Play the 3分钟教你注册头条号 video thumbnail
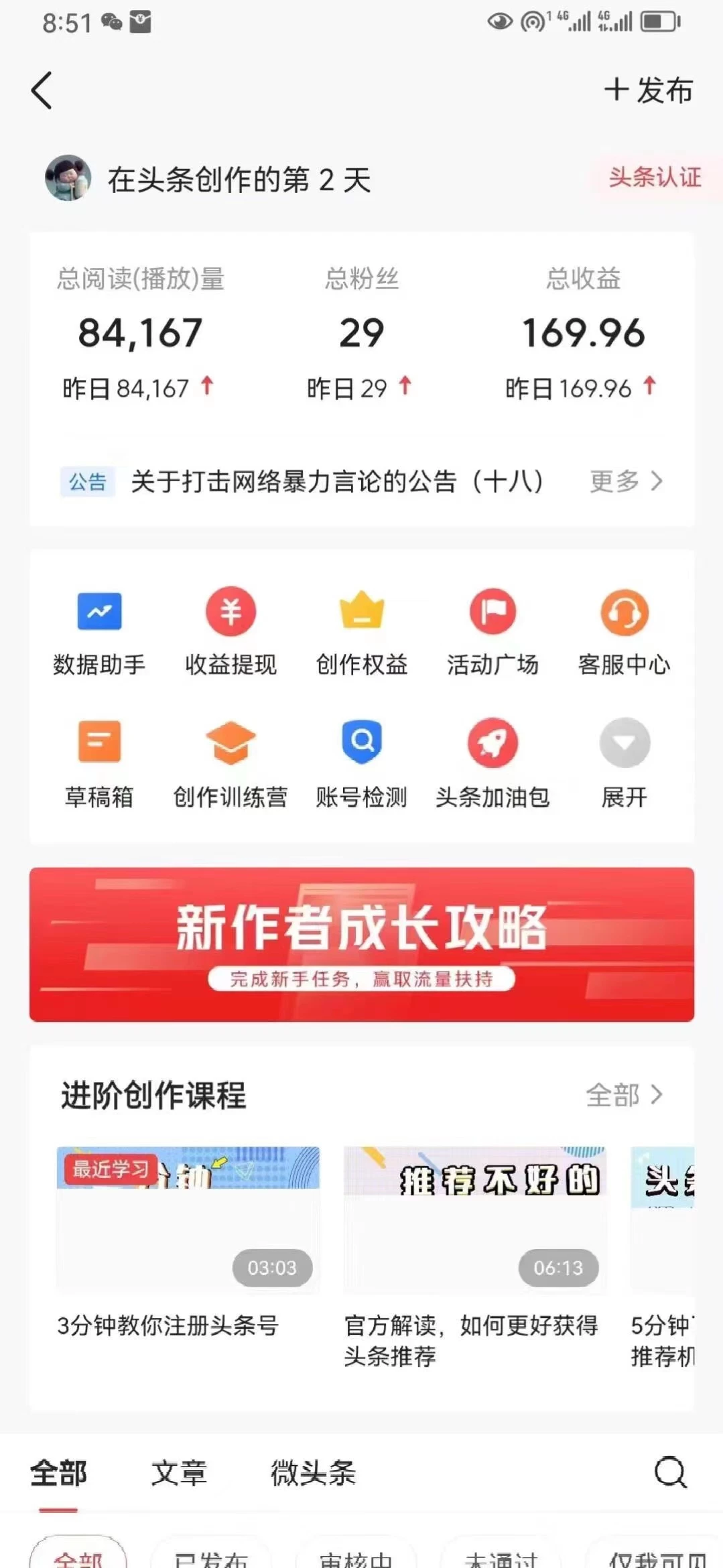The image size is (723, 1568). coord(188,1221)
